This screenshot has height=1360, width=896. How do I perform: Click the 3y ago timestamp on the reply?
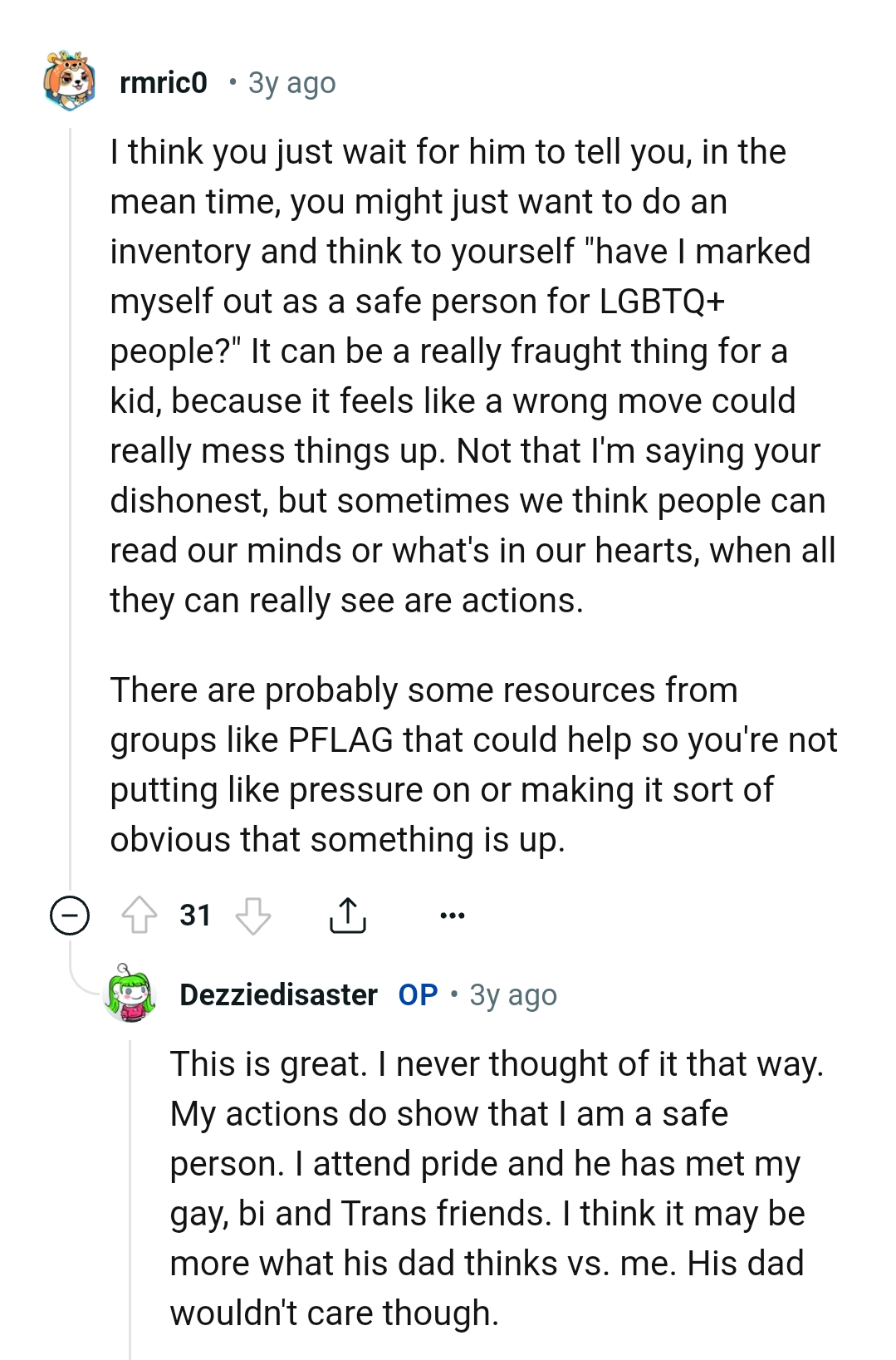click(513, 995)
